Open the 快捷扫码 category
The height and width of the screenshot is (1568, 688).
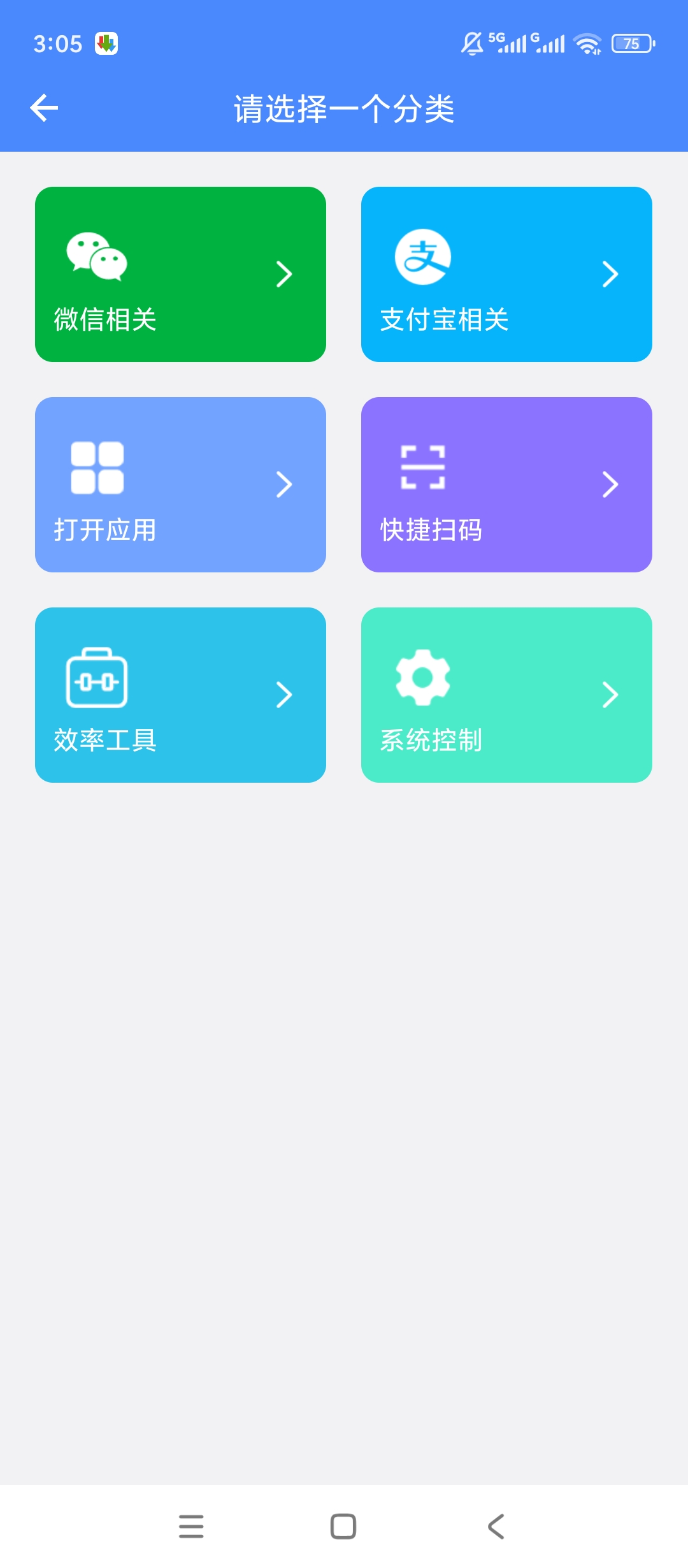(506, 484)
